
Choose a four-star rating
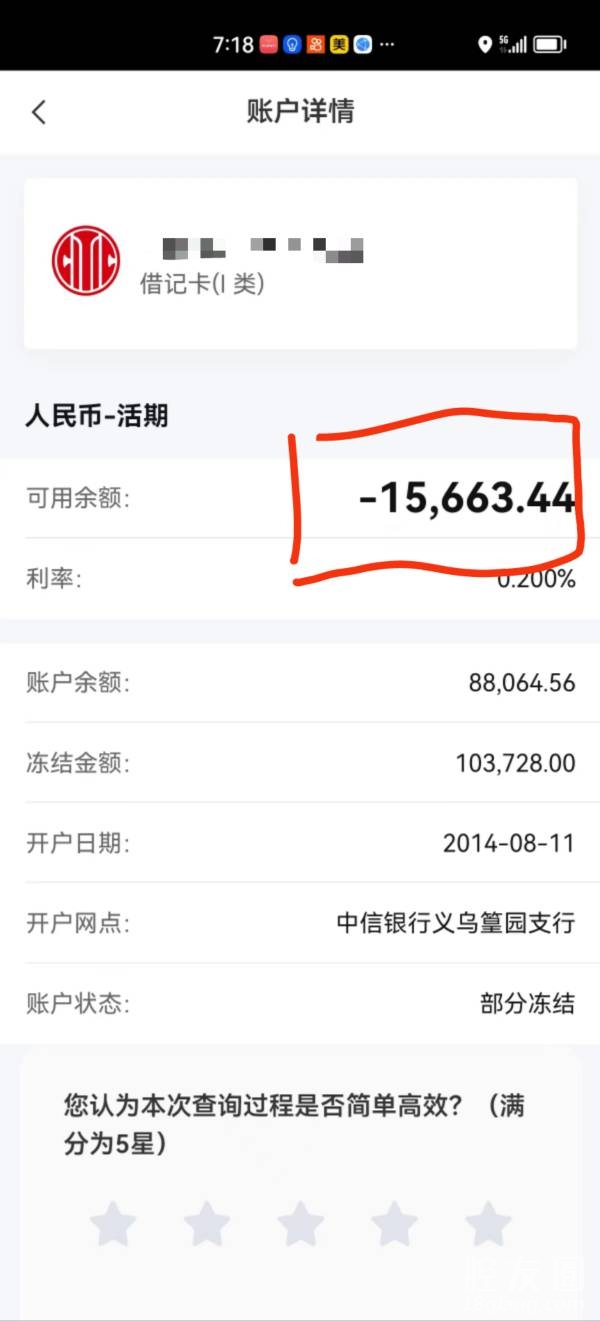point(394,1224)
